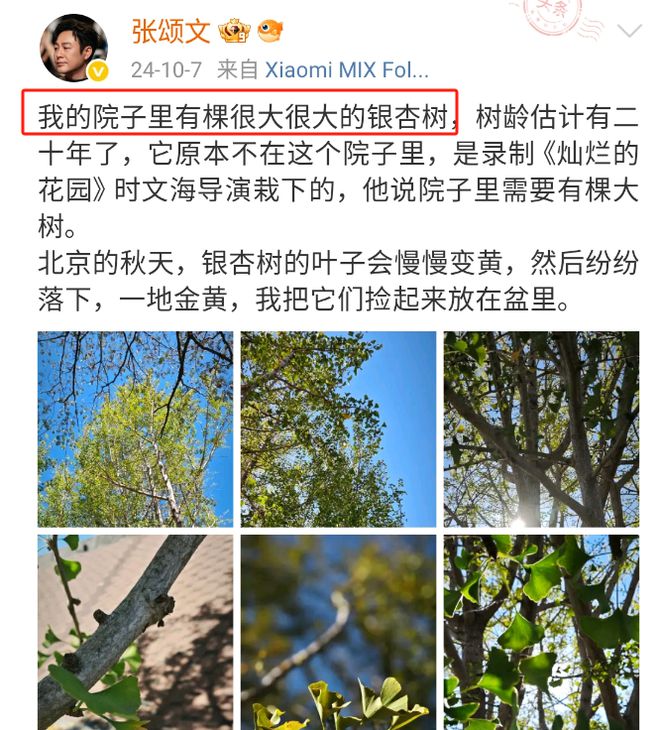
Task: View photo of foliage beside wide blue sky
Action: (x=338, y=429)
